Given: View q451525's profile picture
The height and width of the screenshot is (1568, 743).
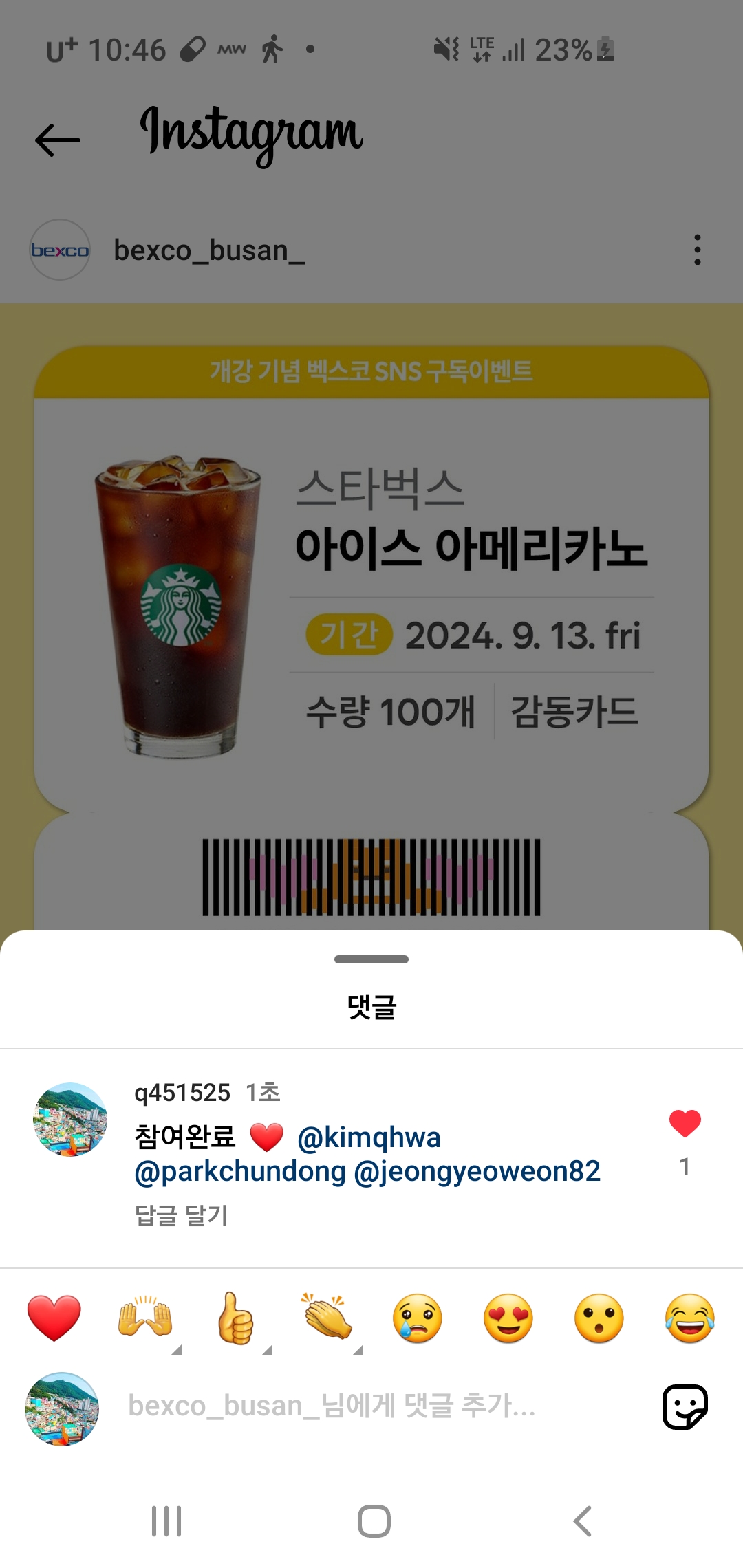Looking at the screenshot, I should 70,1119.
